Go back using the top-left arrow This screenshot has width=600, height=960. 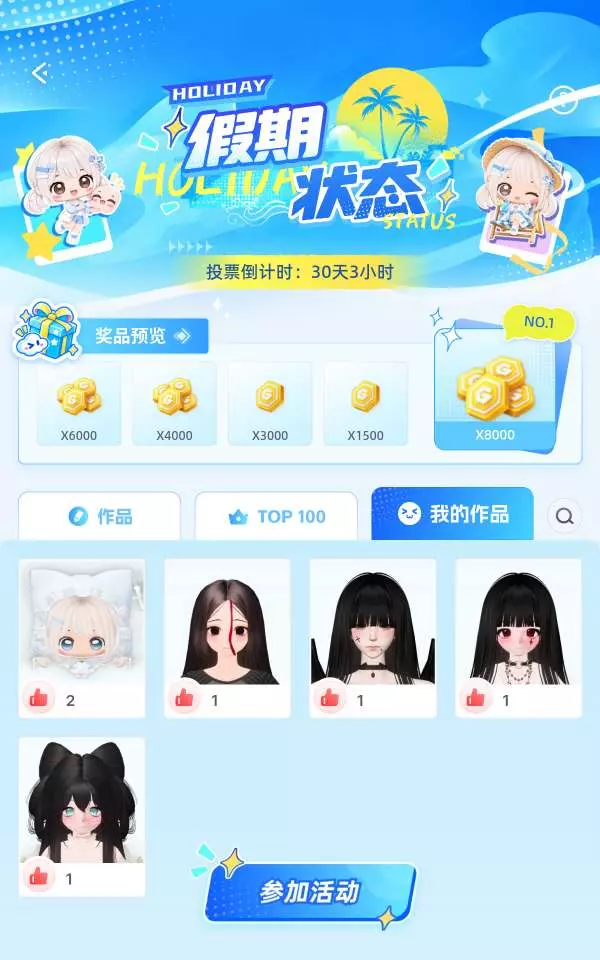click(x=40, y=73)
